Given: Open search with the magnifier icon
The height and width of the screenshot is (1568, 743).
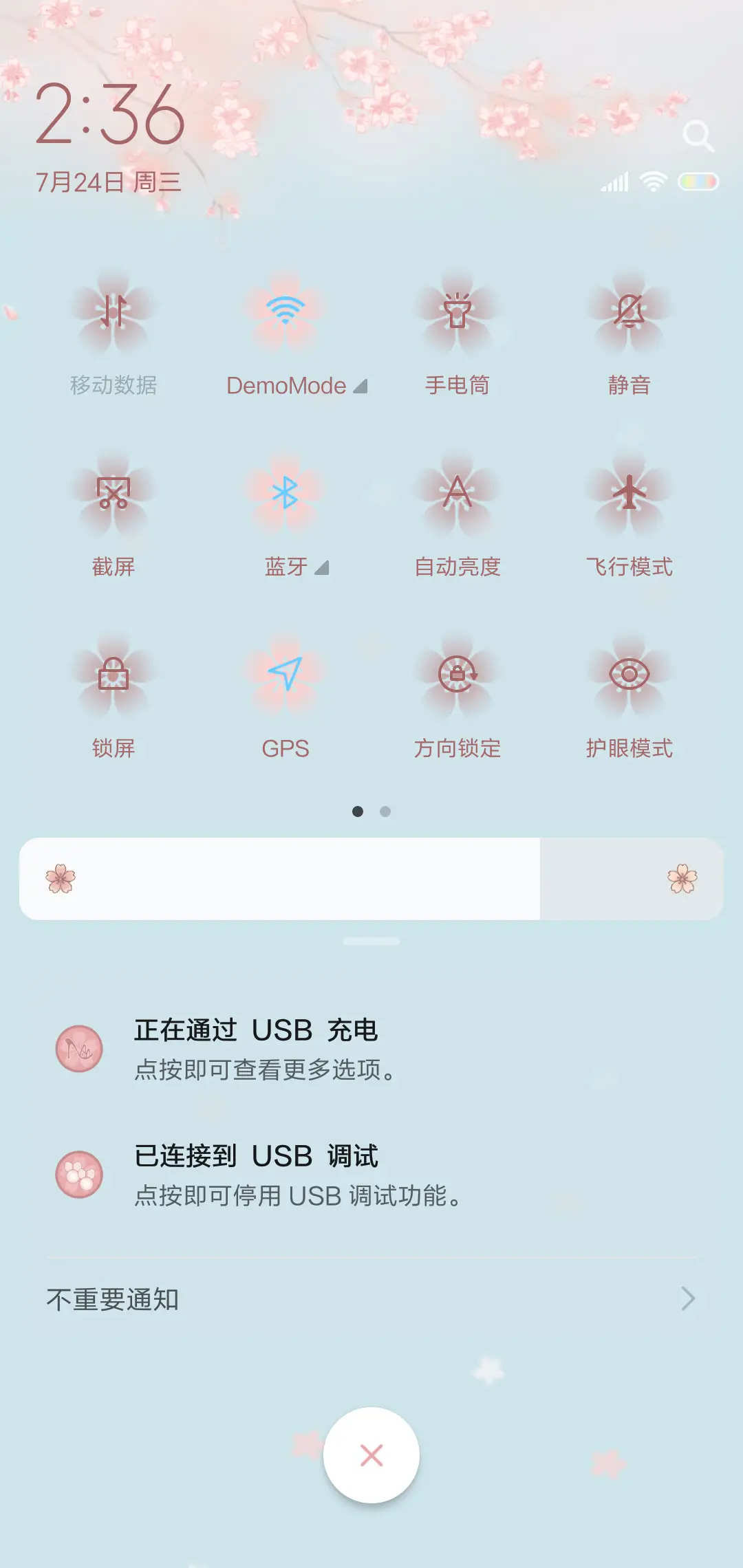Looking at the screenshot, I should coord(700,136).
